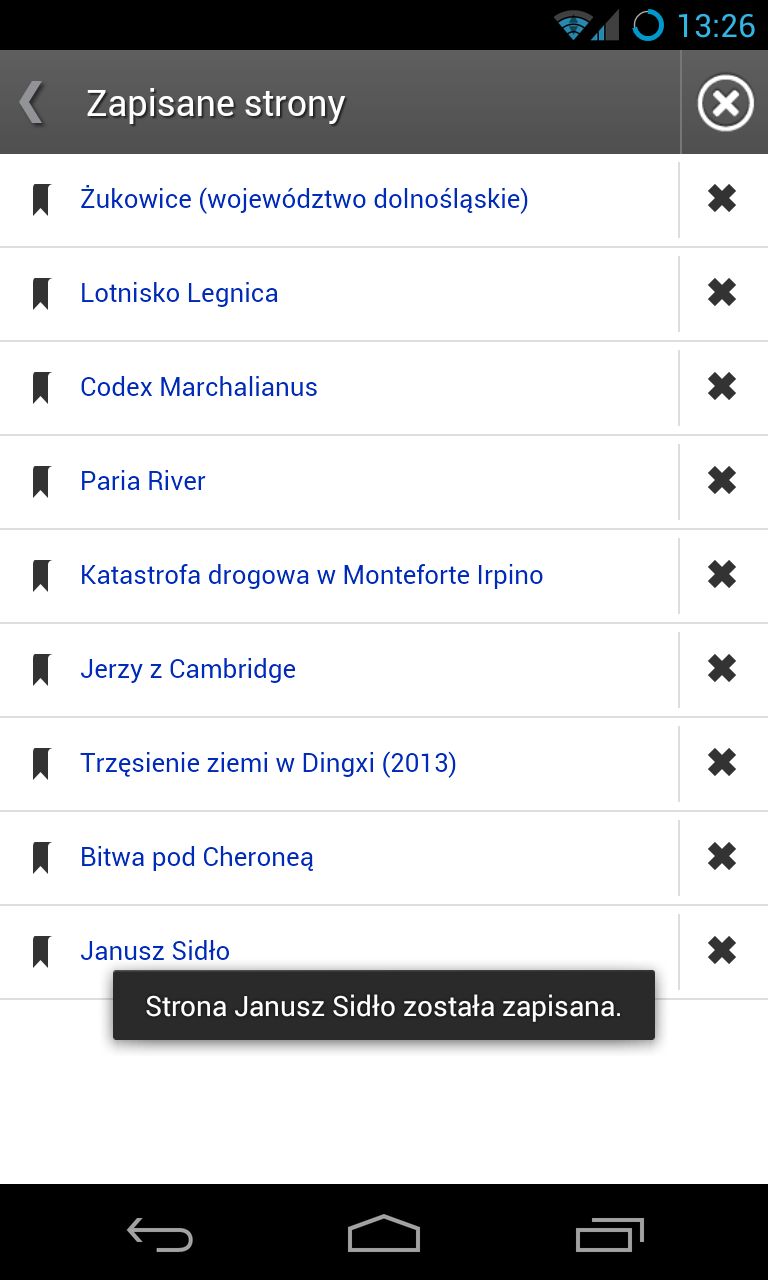Open Katastrofa drogowa w Monteforte Irpino

point(339,576)
